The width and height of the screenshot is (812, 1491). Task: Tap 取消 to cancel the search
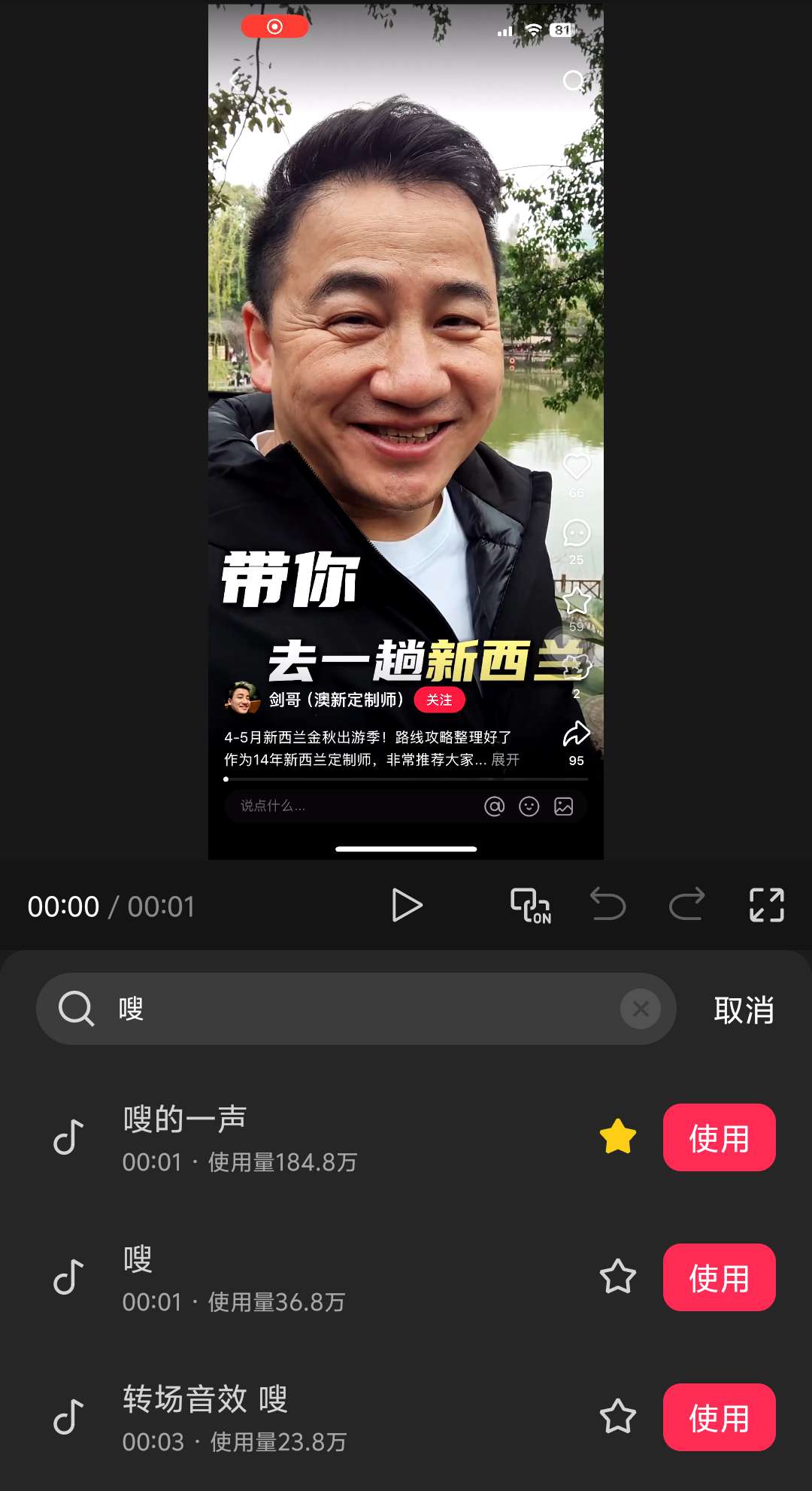[743, 1010]
